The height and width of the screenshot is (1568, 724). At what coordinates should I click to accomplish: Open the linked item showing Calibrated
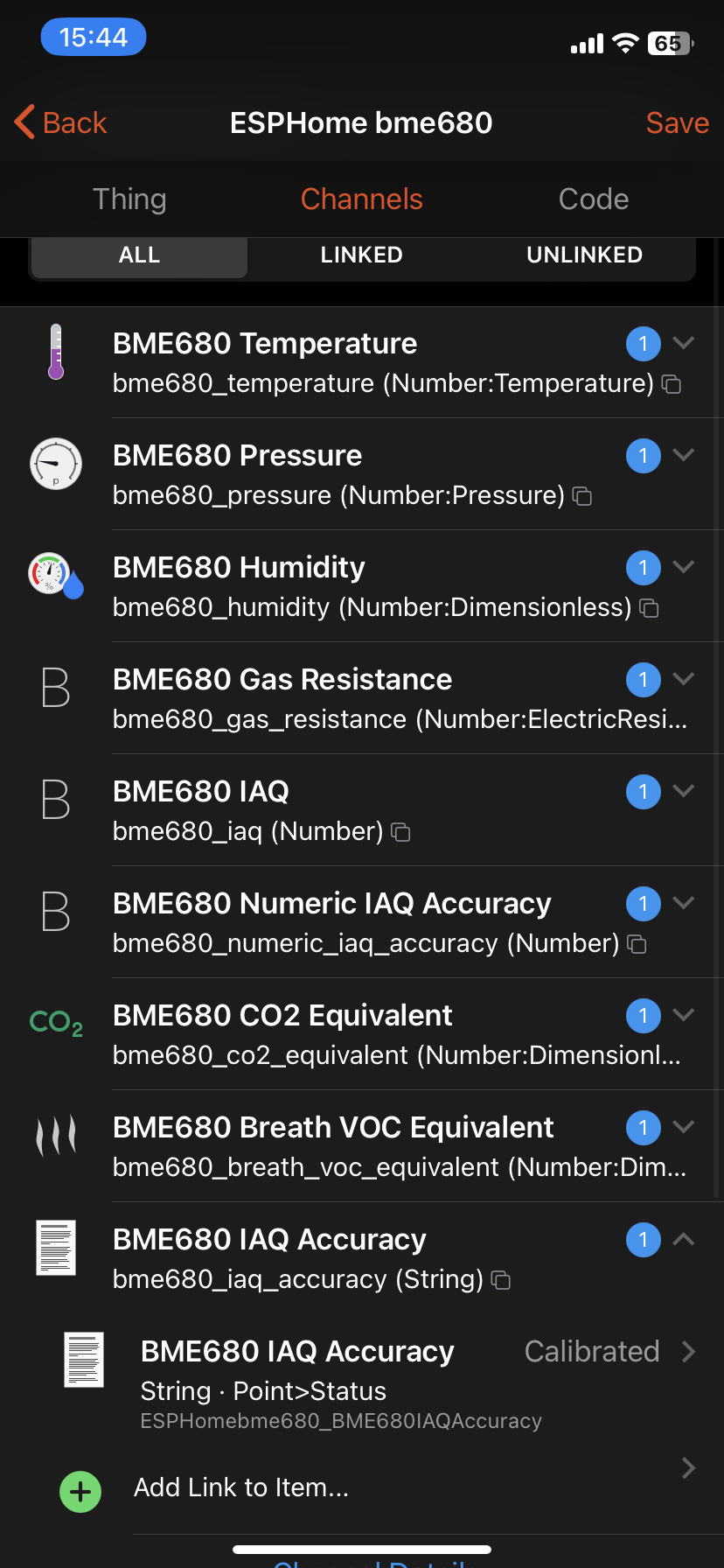[x=402, y=1375]
